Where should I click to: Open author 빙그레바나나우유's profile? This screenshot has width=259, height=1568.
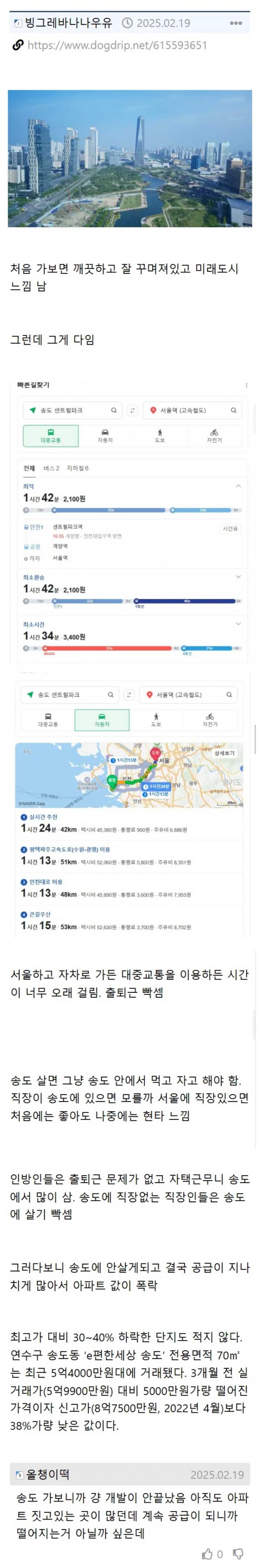coord(68,23)
